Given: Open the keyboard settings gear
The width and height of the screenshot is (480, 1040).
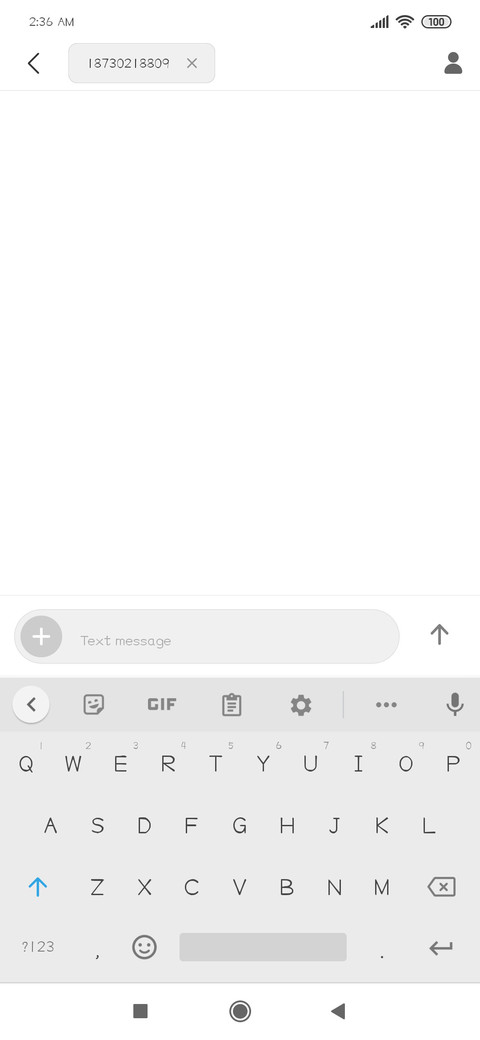Looking at the screenshot, I should click(x=301, y=704).
